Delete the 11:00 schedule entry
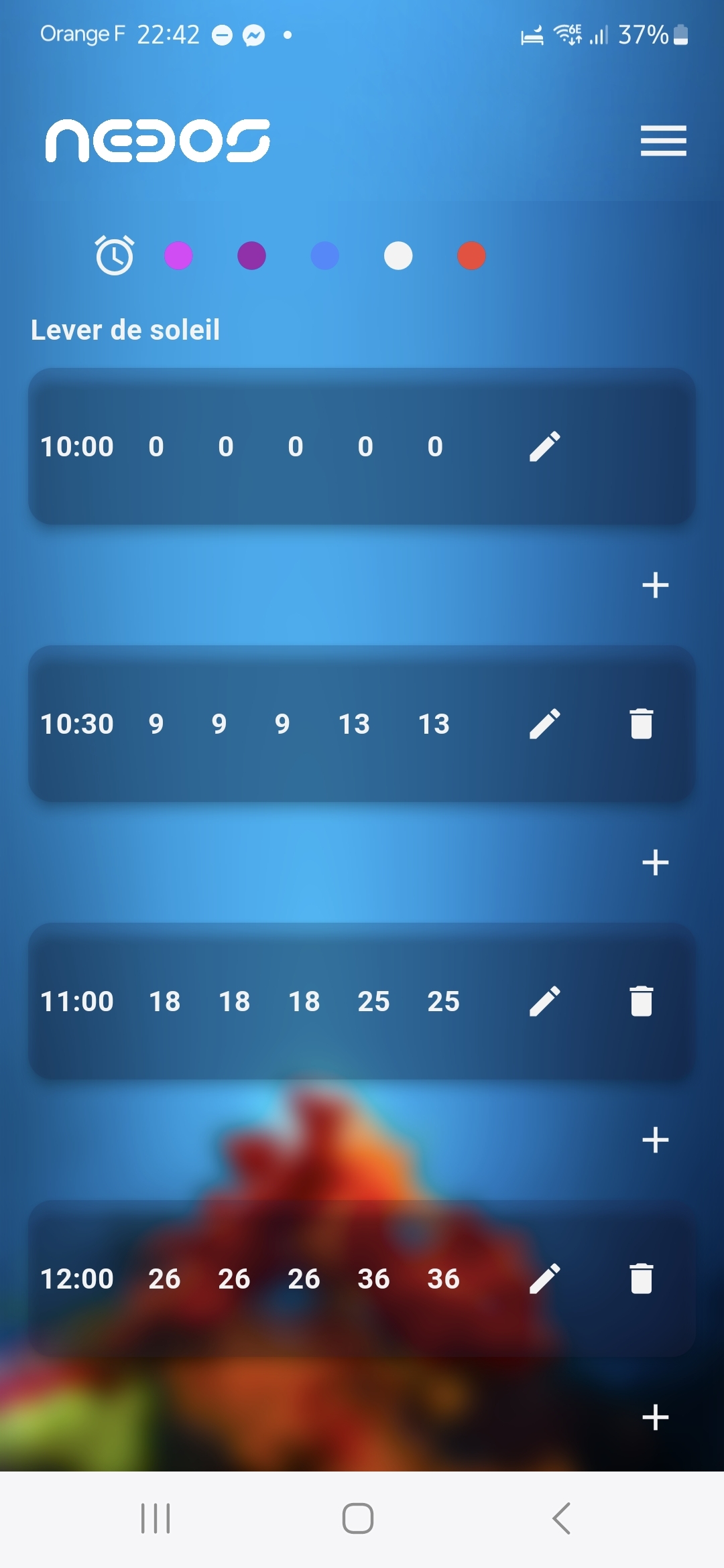724x1568 pixels. pyautogui.click(x=641, y=1001)
